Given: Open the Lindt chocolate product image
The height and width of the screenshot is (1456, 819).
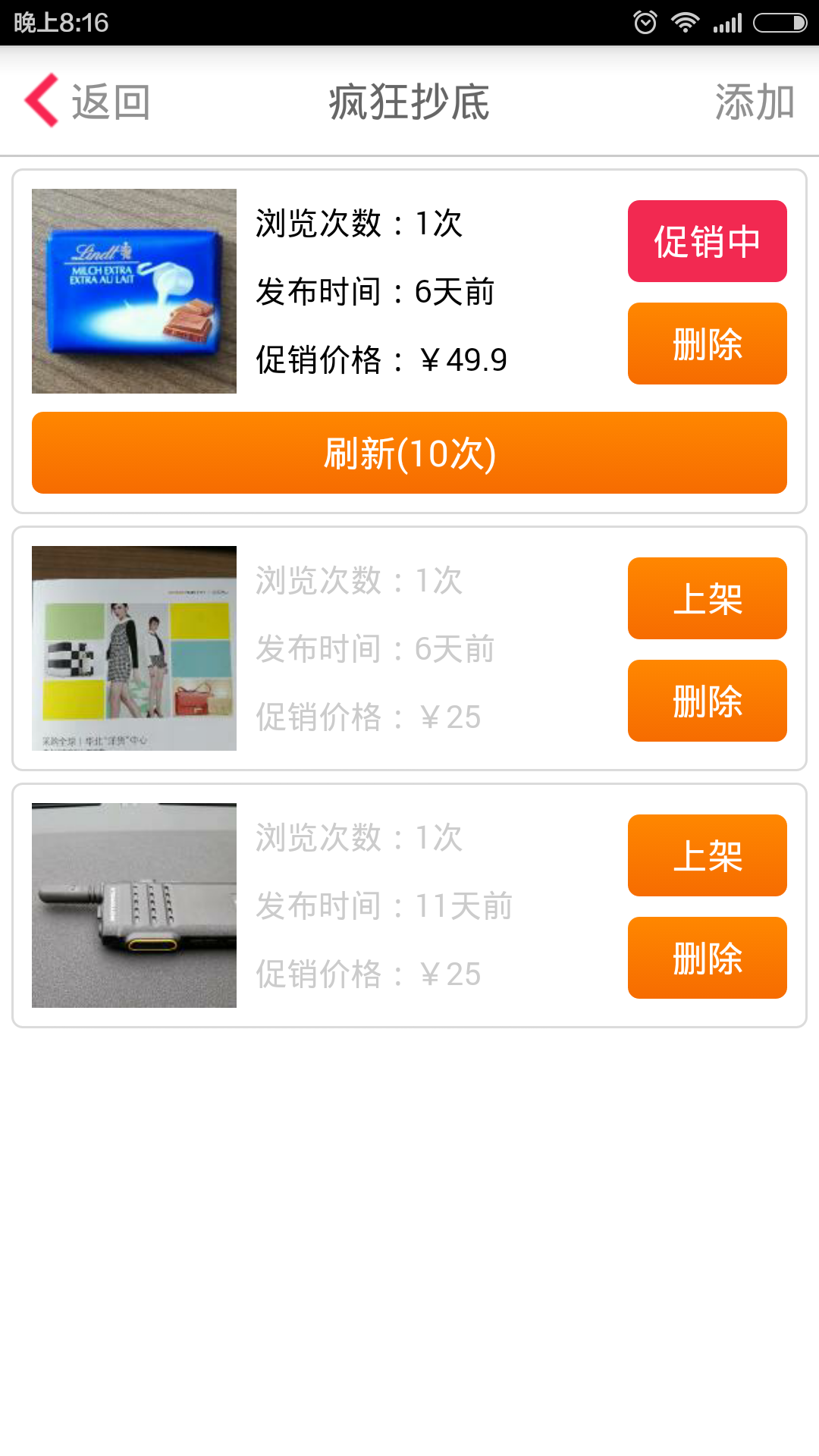Looking at the screenshot, I should pyautogui.click(x=134, y=291).
